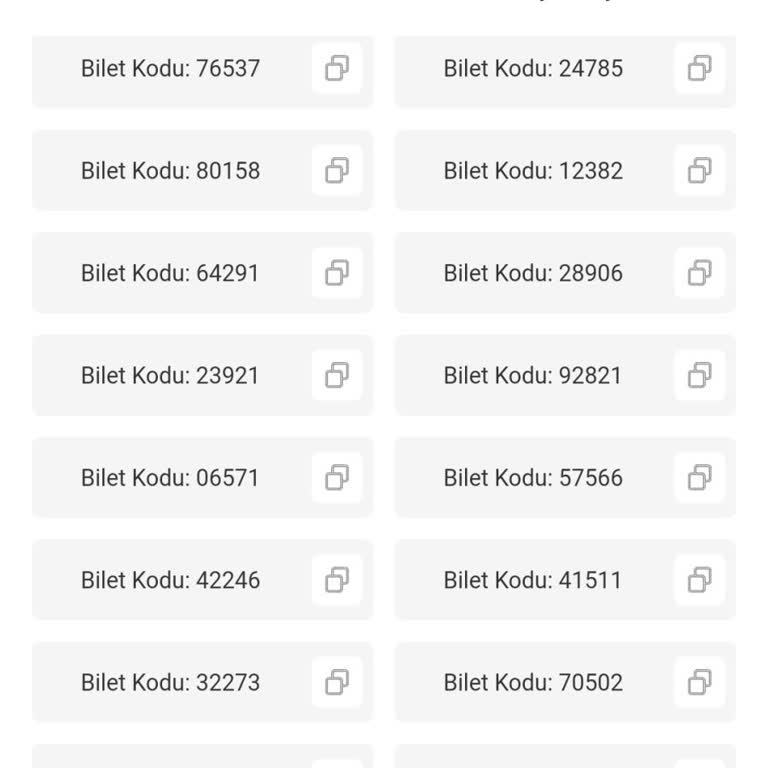This screenshot has height=768, width=768.
Task: Copy ticket code 24785
Action: tap(700, 68)
